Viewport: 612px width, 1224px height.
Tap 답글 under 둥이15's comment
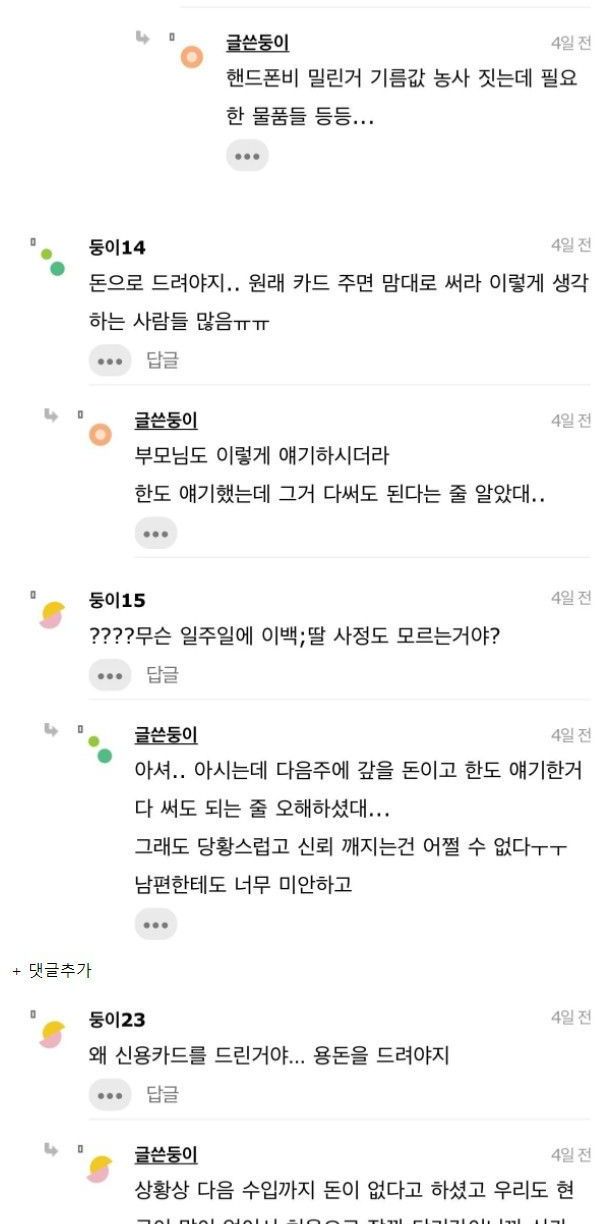pos(162,675)
